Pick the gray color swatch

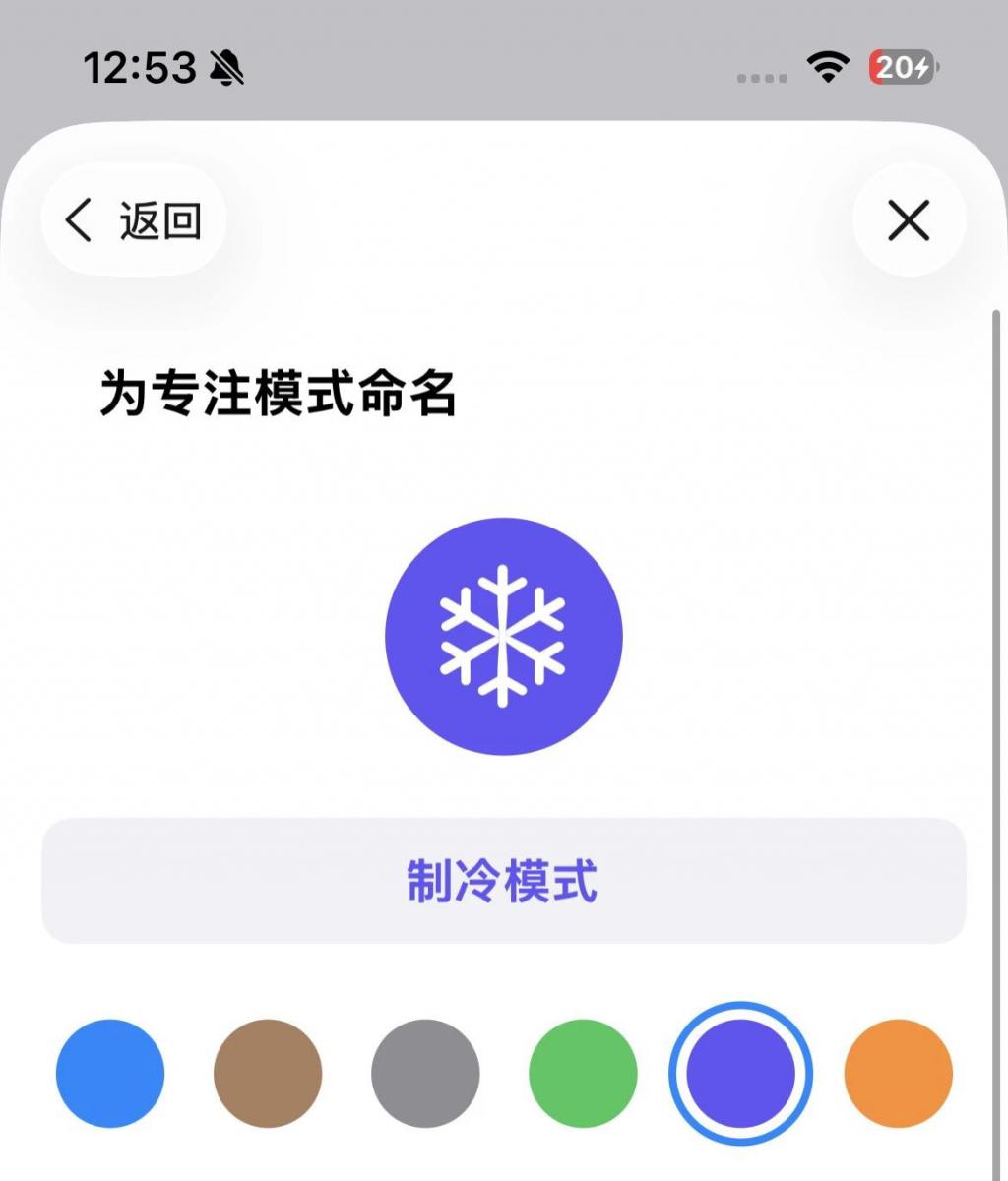pyautogui.click(x=425, y=1073)
